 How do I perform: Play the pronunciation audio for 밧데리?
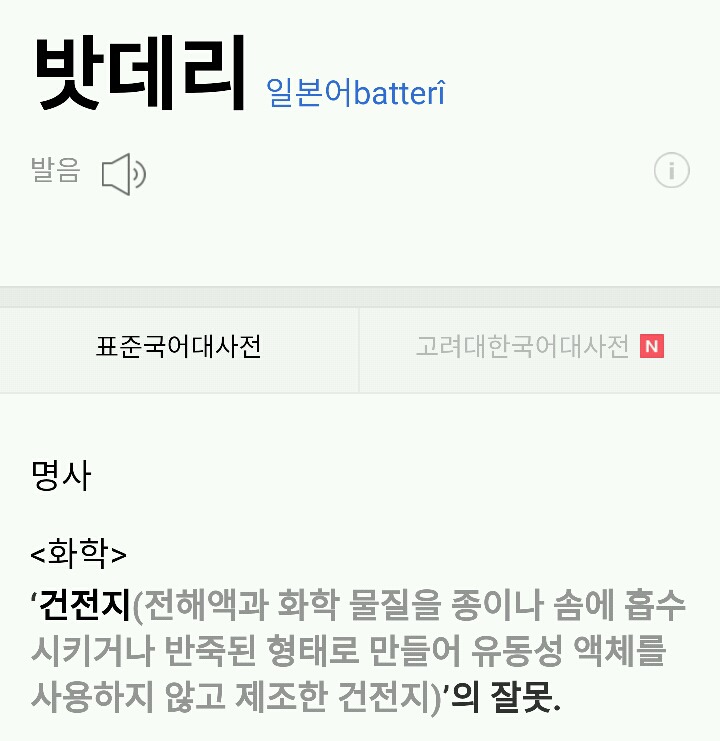tap(124, 174)
